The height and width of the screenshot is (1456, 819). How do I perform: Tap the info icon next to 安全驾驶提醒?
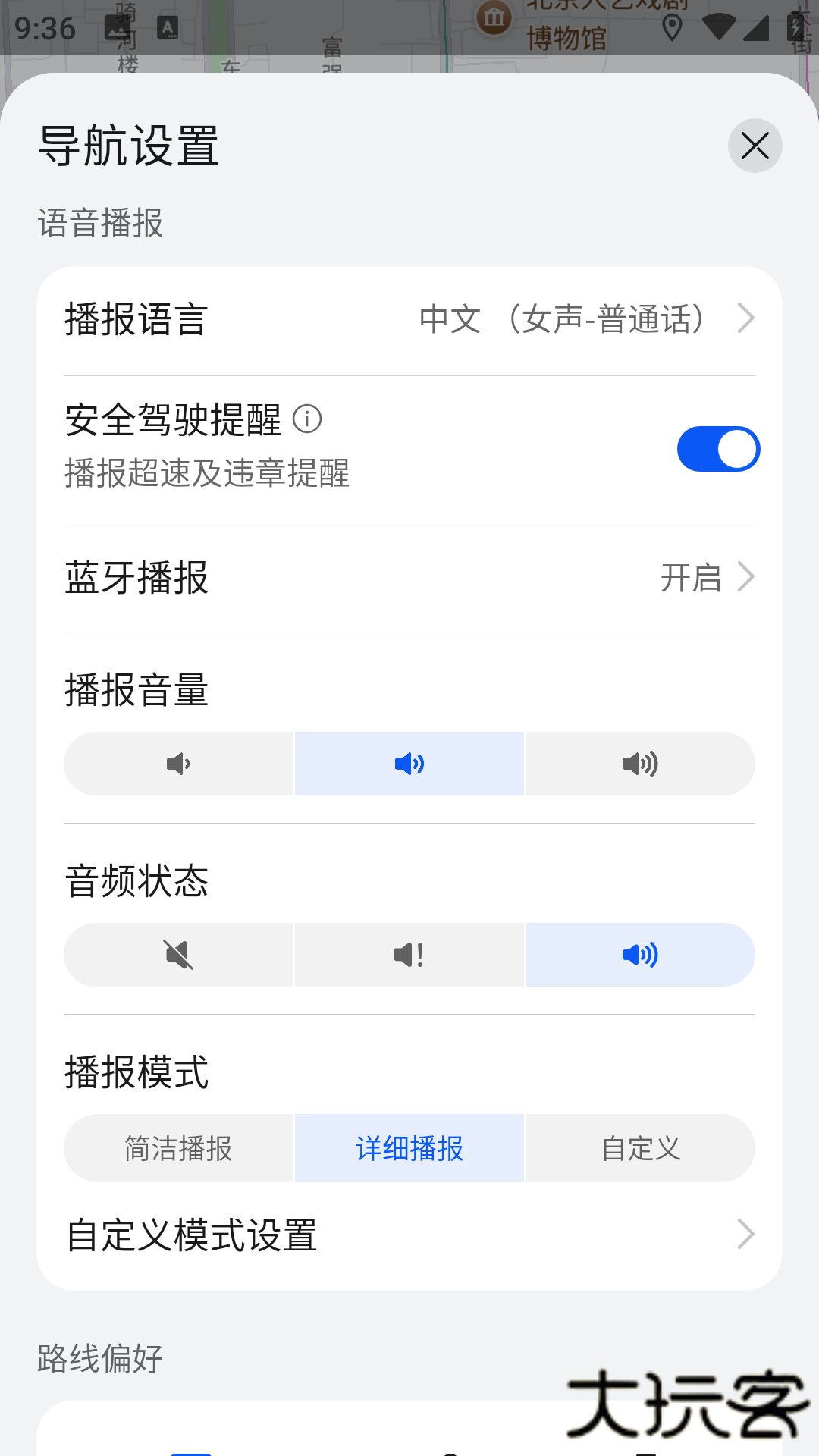(308, 420)
